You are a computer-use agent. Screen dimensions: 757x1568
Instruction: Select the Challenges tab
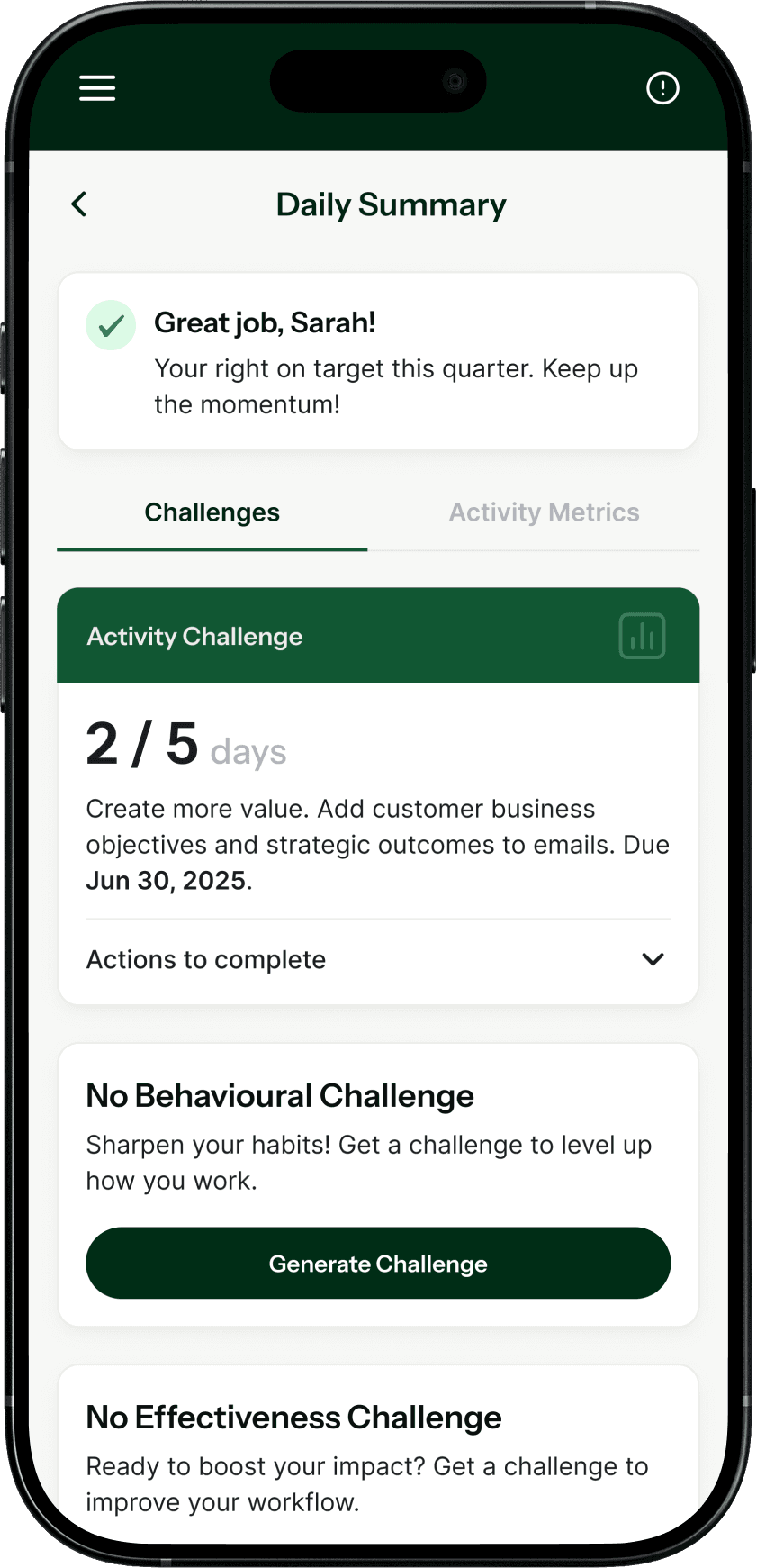pos(212,512)
